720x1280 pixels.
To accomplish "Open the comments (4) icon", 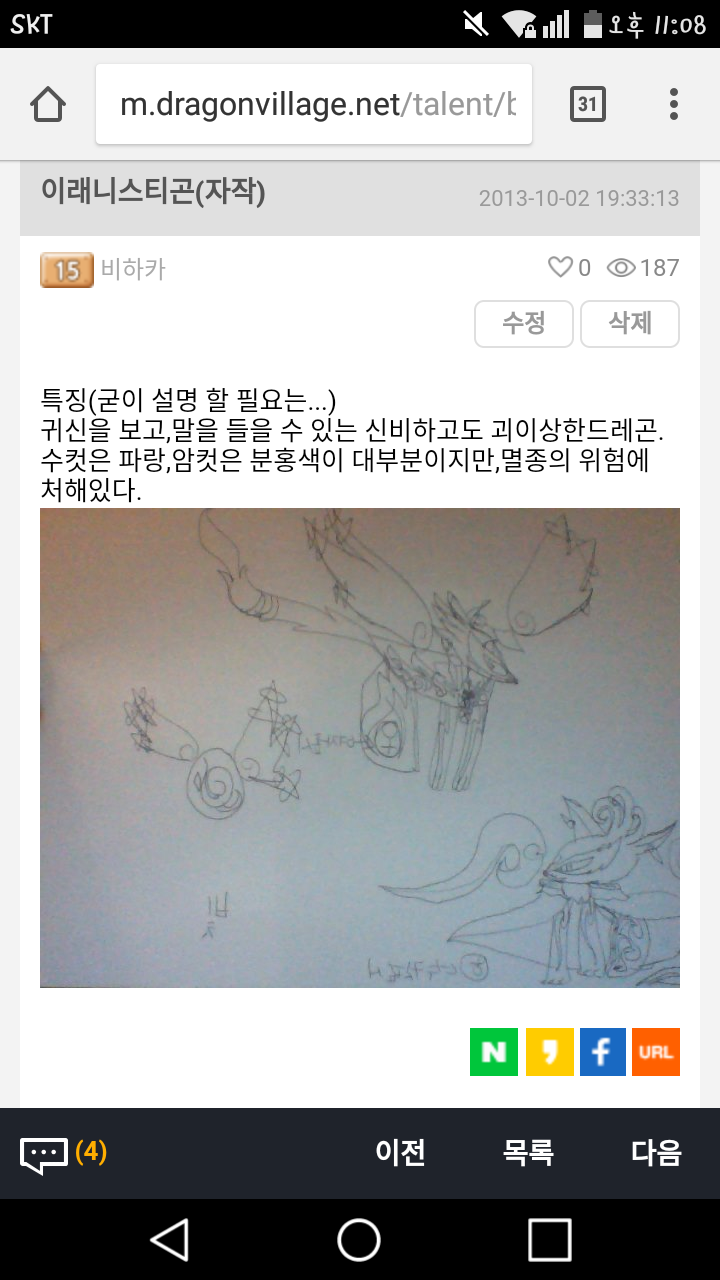I will click(45, 1154).
